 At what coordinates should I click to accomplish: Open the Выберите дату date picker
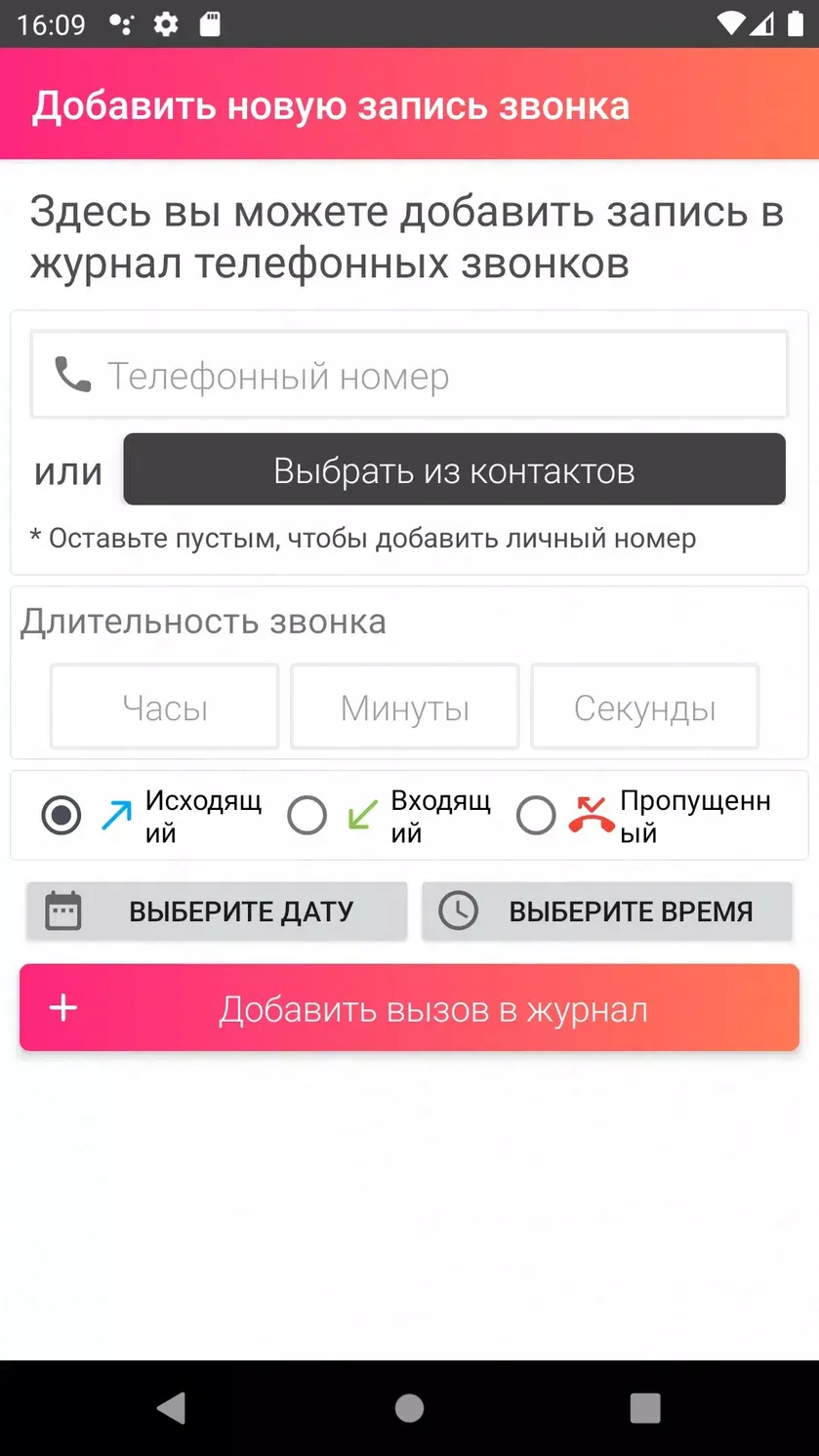pos(217,911)
